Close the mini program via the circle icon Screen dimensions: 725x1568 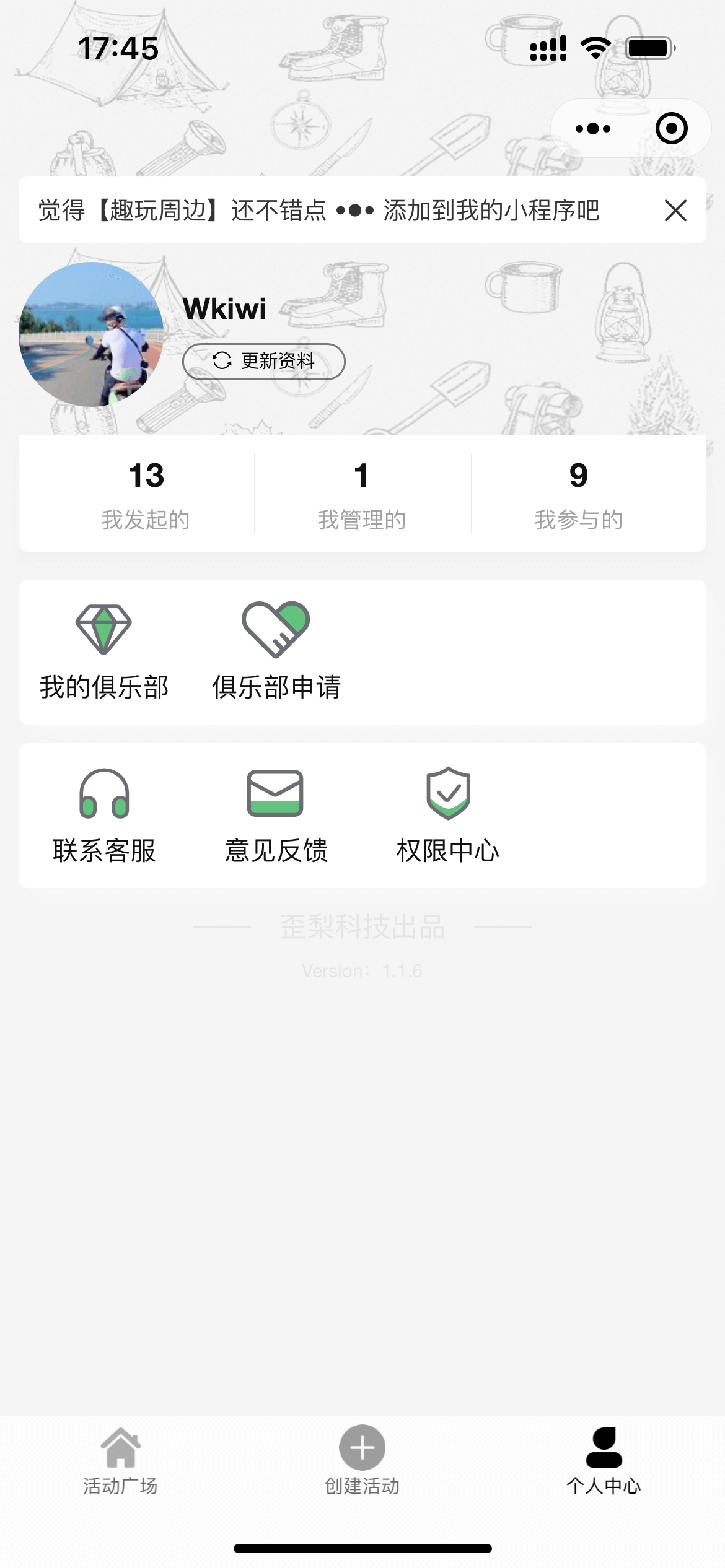click(x=671, y=129)
